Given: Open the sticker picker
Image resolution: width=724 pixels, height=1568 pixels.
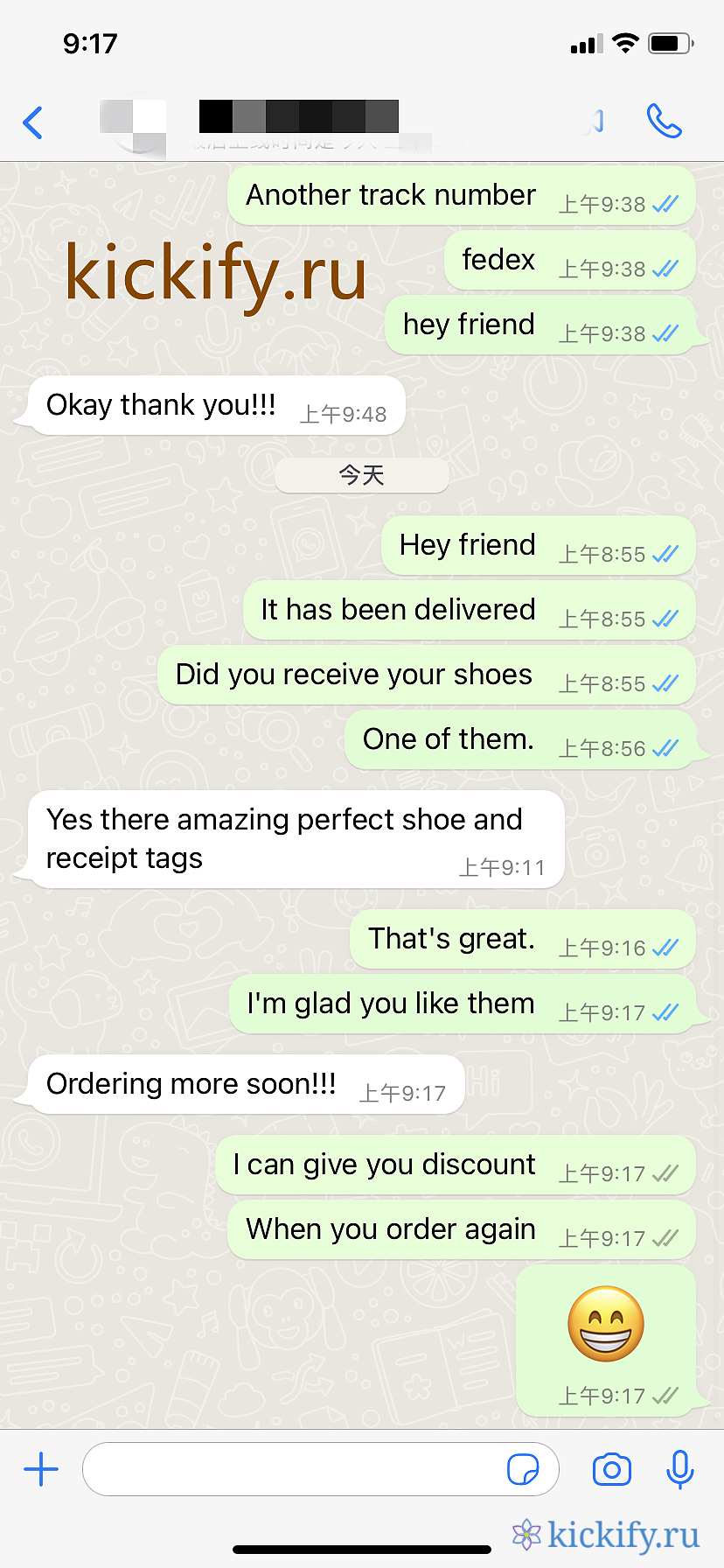Looking at the screenshot, I should [523, 1469].
